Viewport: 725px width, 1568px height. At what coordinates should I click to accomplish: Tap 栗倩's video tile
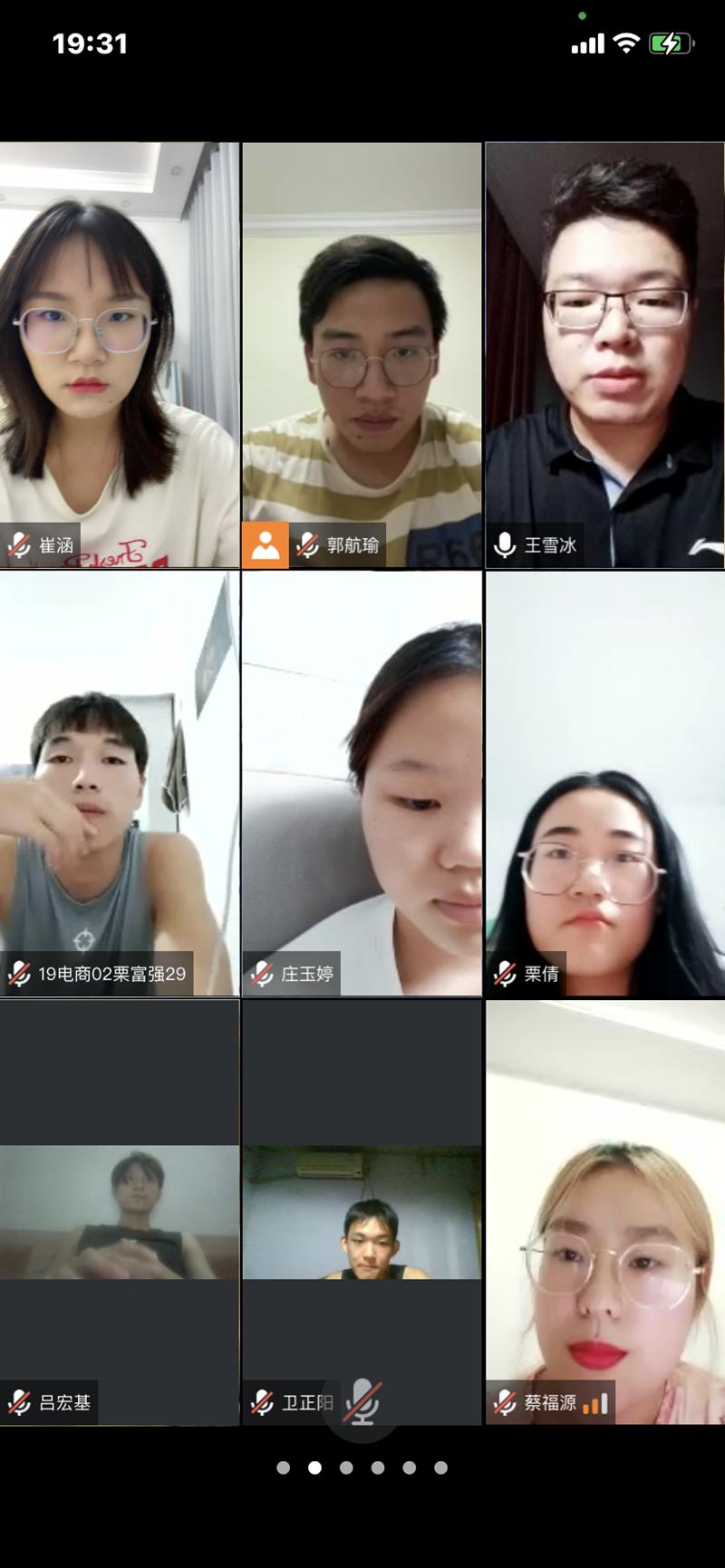tap(604, 784)
